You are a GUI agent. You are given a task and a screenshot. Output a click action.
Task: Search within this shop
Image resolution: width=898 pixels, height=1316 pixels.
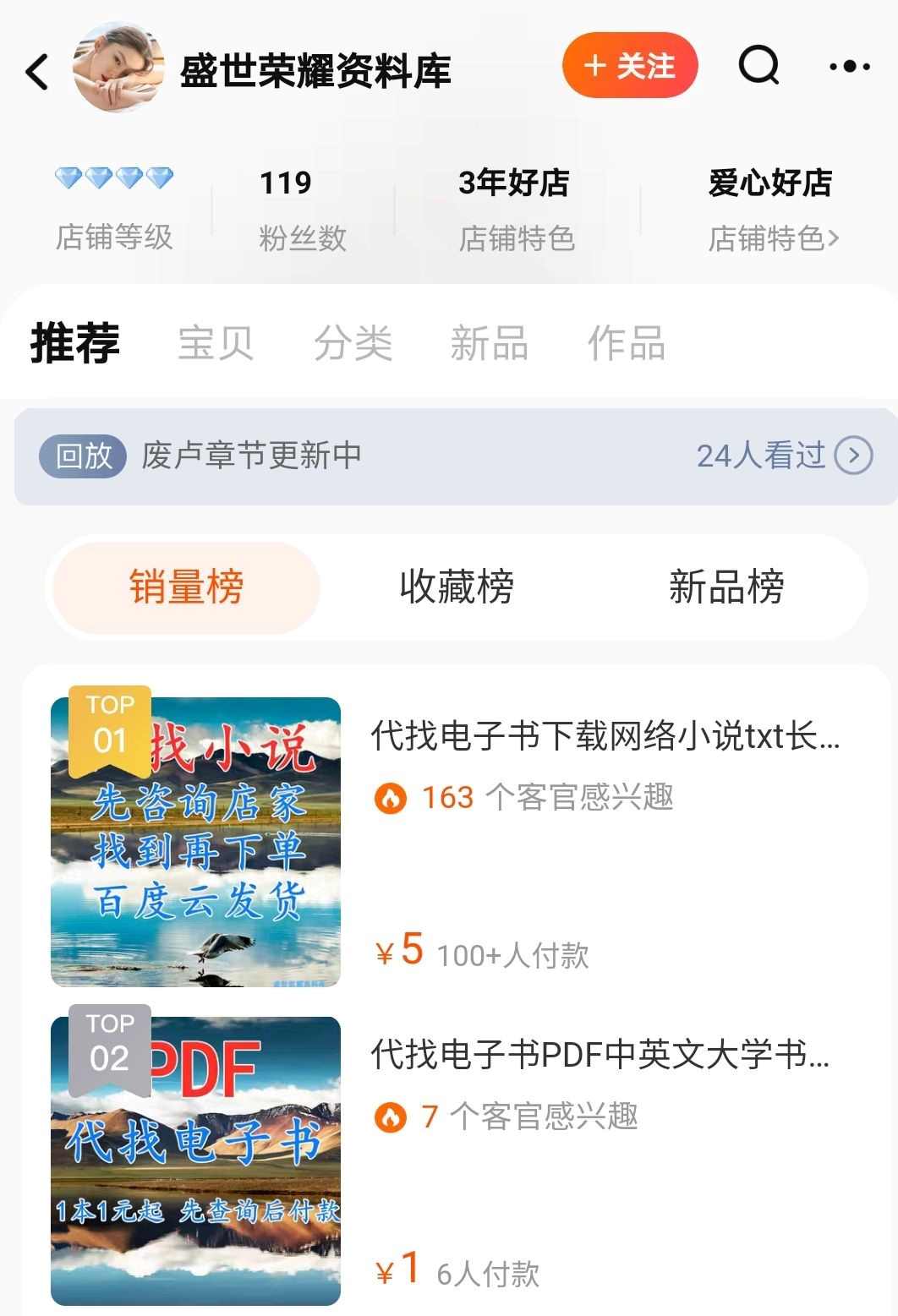(758, 65)
